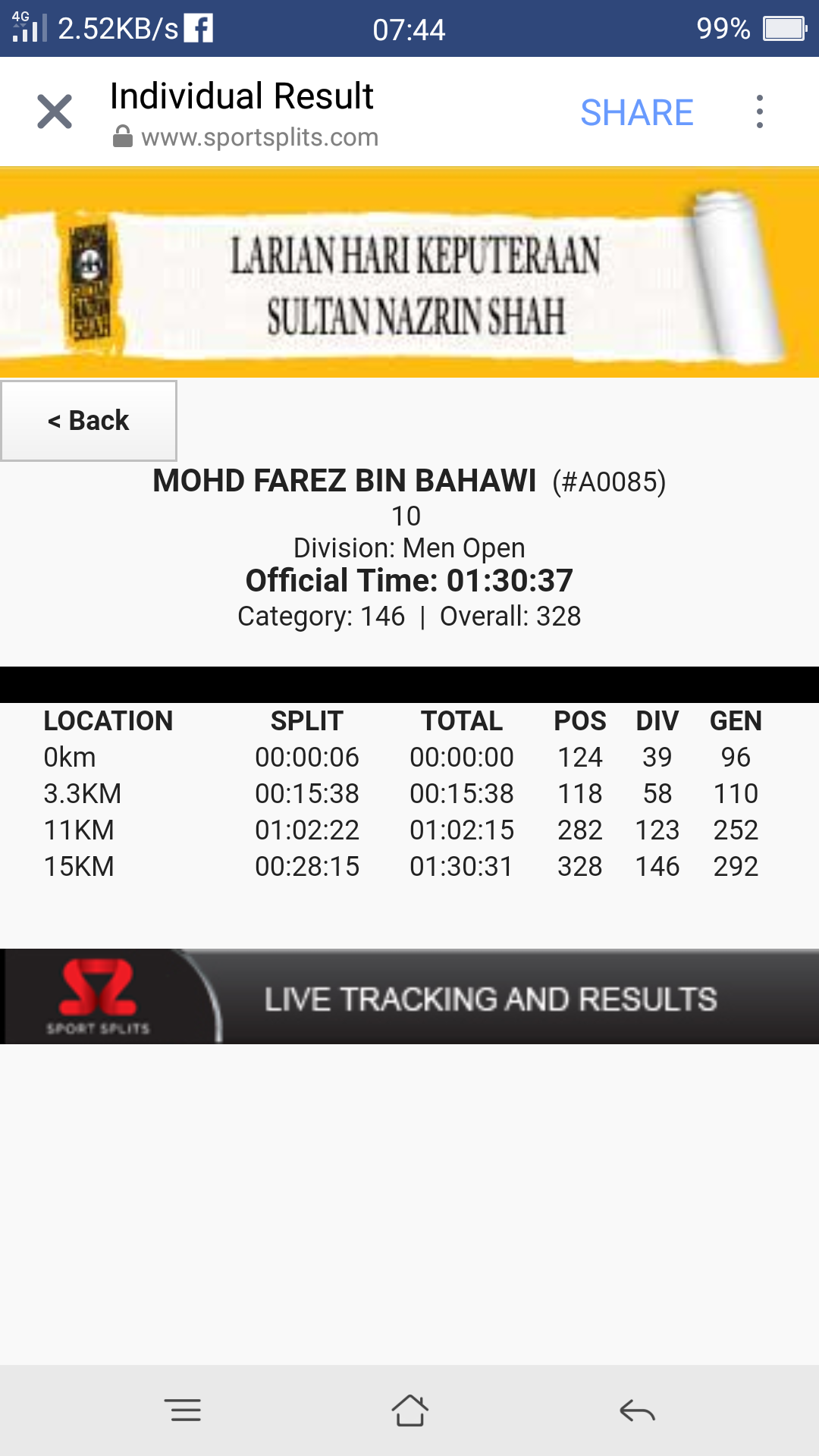Tap the < Back button
819x1456 pixels.
point(89,421)
